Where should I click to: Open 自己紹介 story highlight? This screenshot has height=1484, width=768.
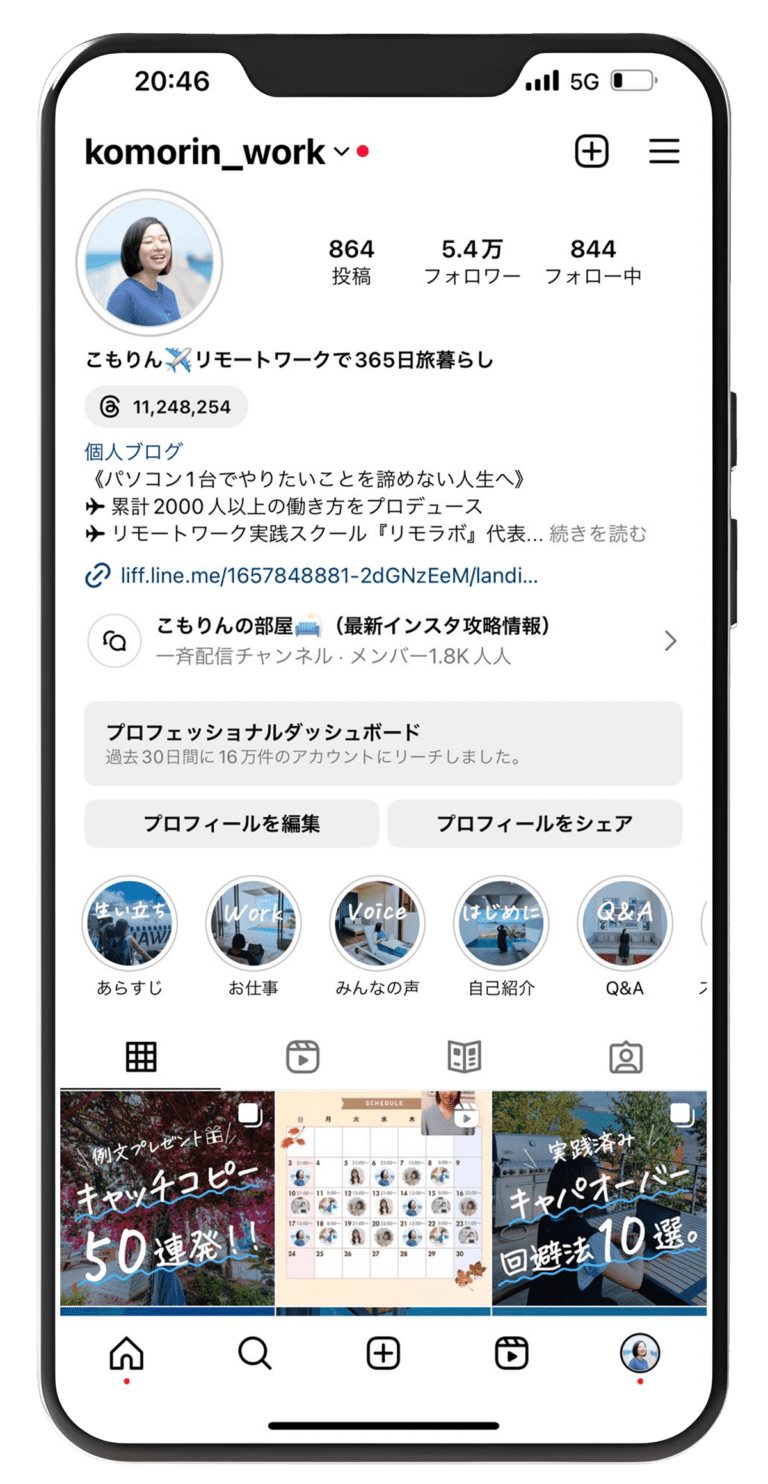click(501, 924)
